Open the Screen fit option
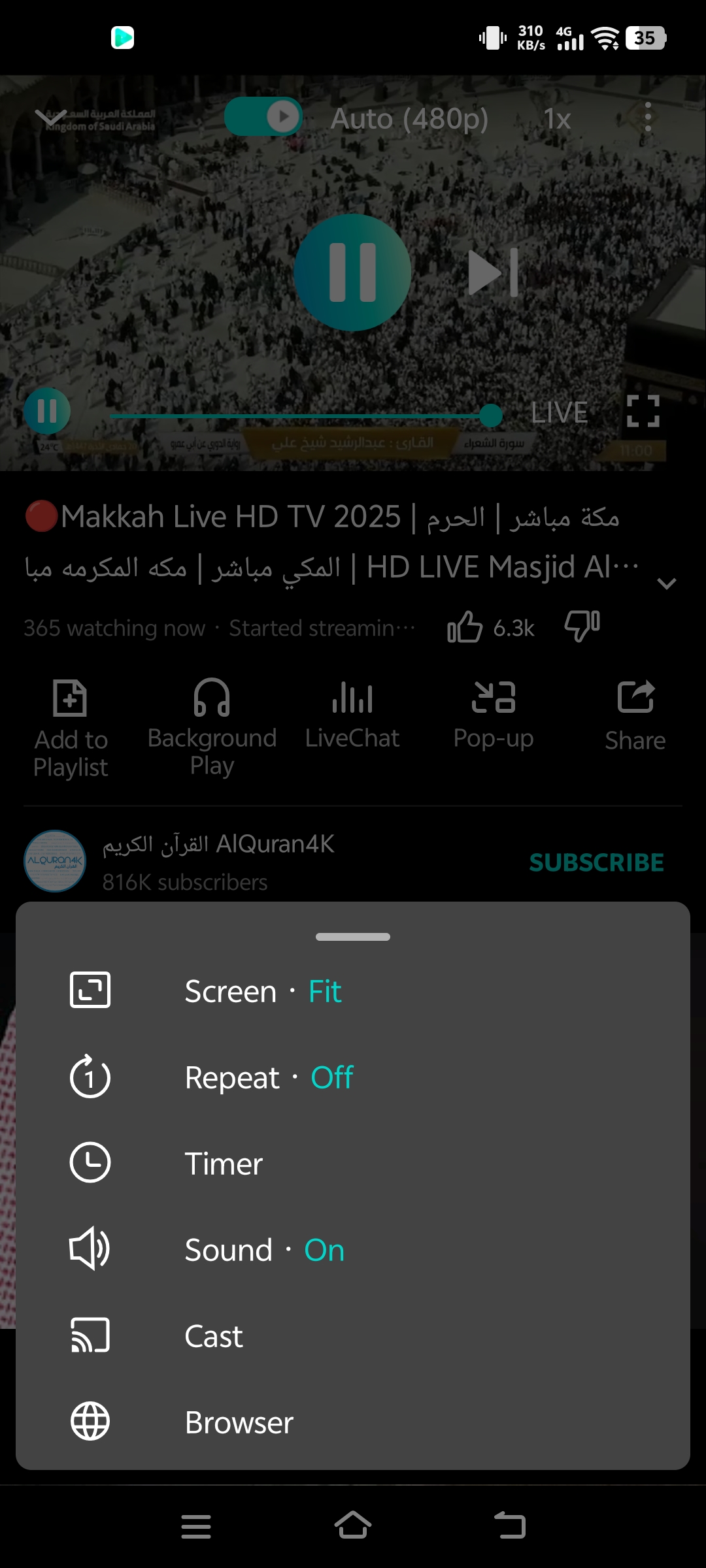The width and height of the screenshot is (706, 1568). pos(261,991)
